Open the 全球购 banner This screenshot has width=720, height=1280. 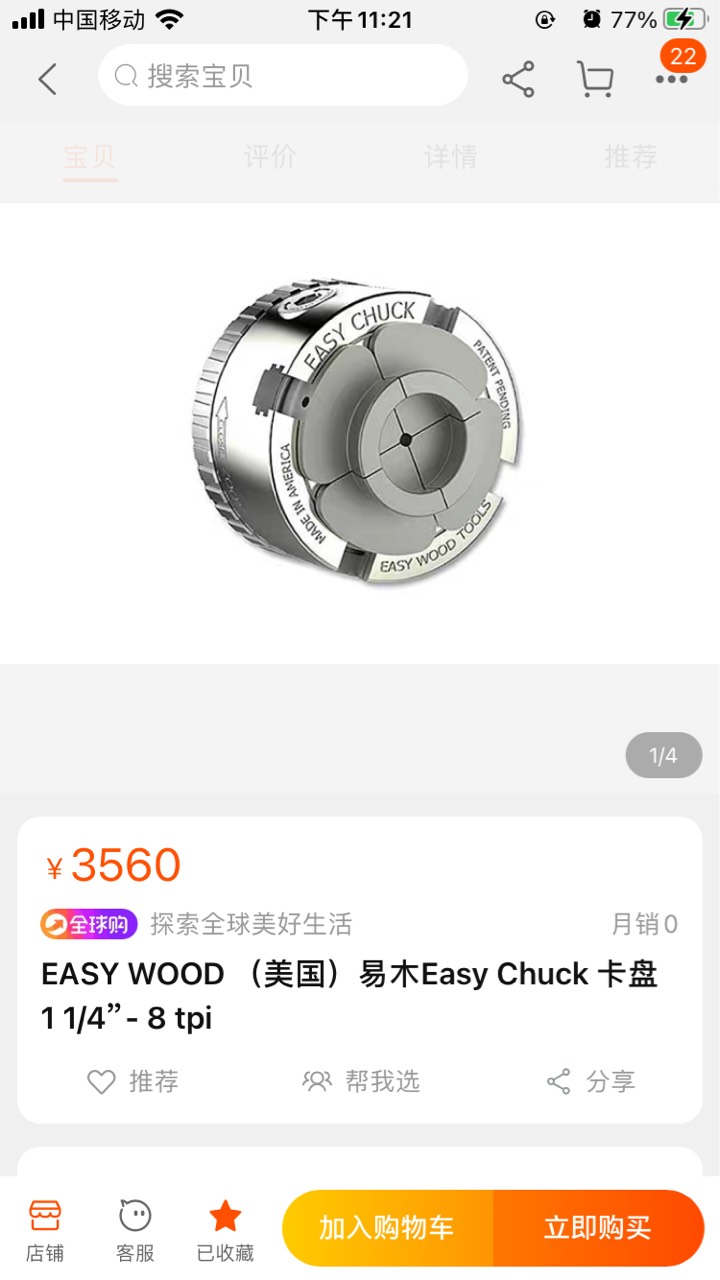click(x=88, y=924)
